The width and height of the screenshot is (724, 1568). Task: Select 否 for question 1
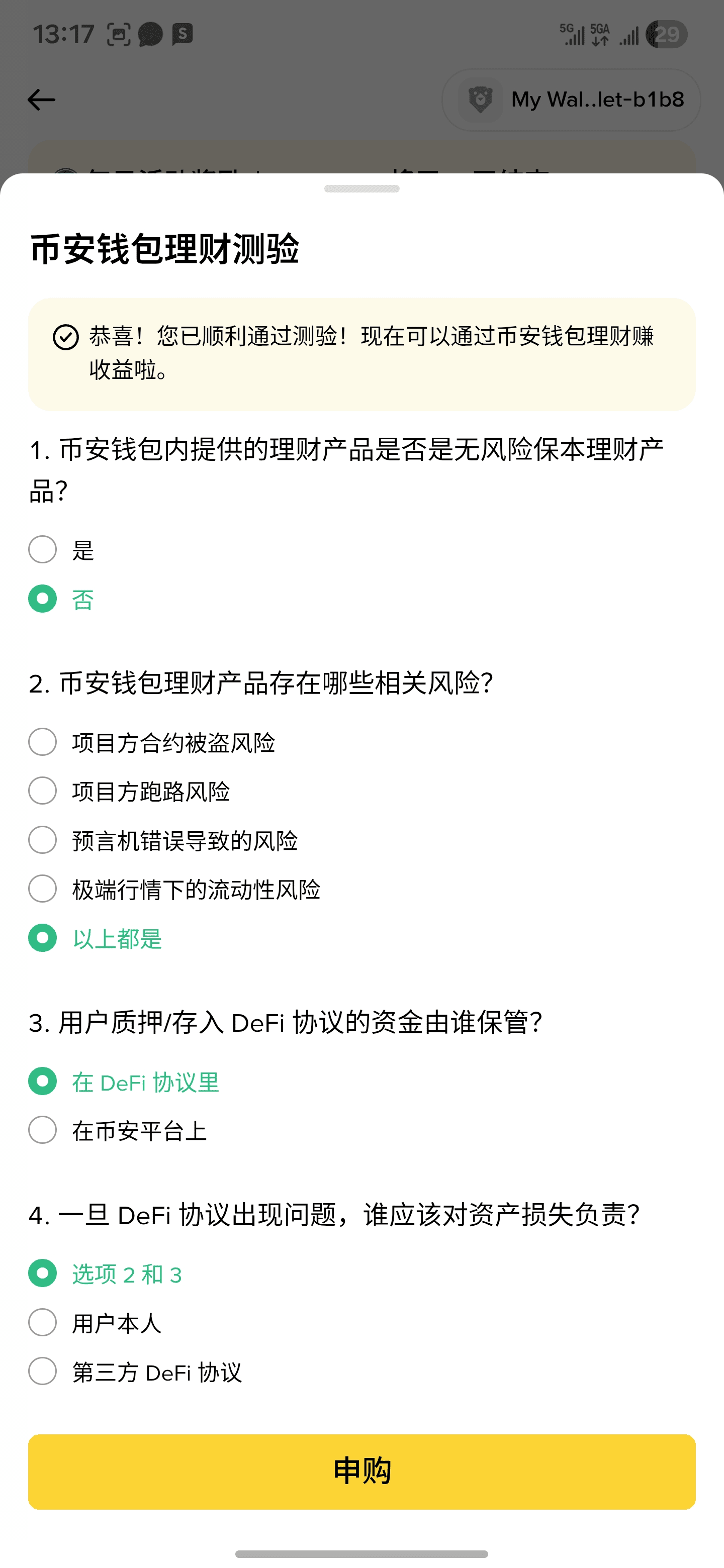pos(43,599)
